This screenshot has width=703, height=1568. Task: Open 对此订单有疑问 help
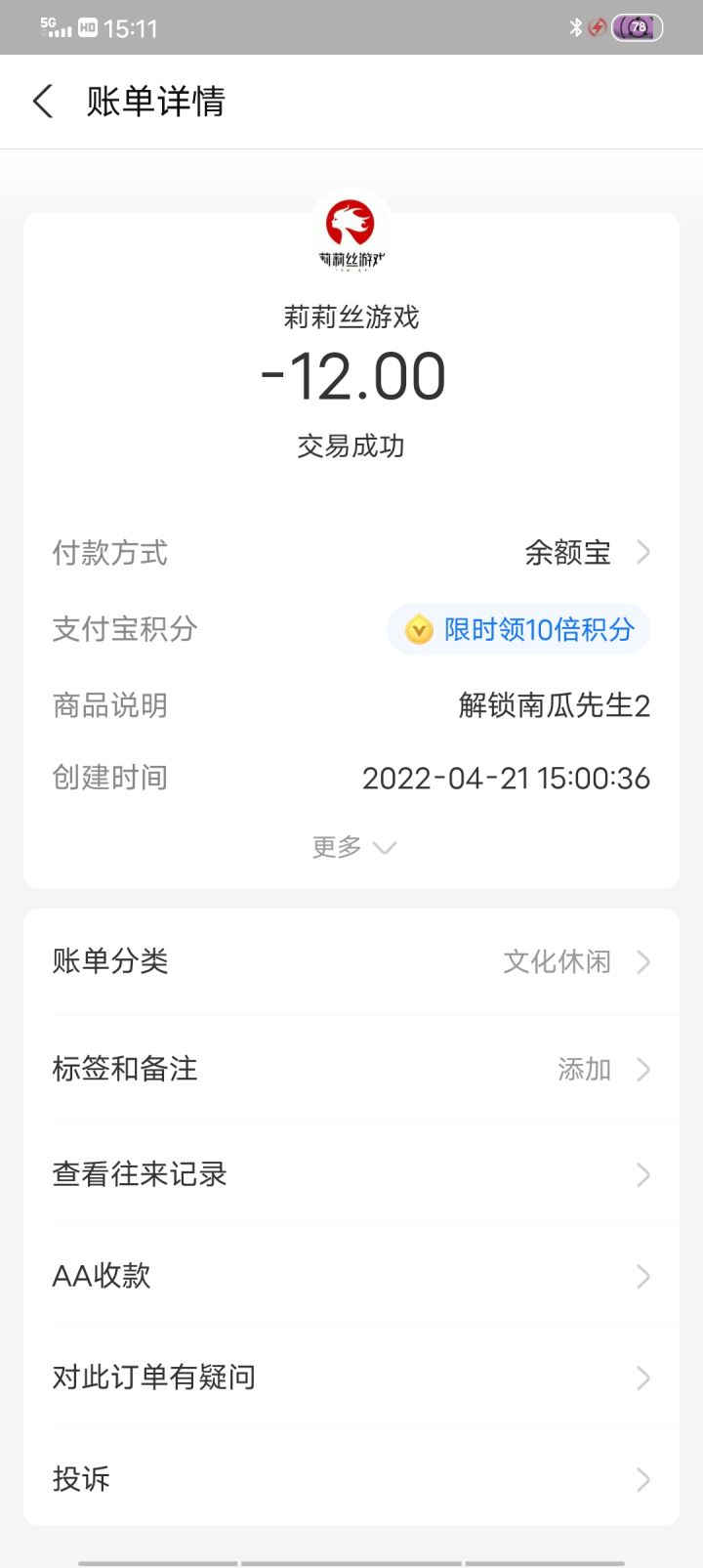tap(351, 1377)
